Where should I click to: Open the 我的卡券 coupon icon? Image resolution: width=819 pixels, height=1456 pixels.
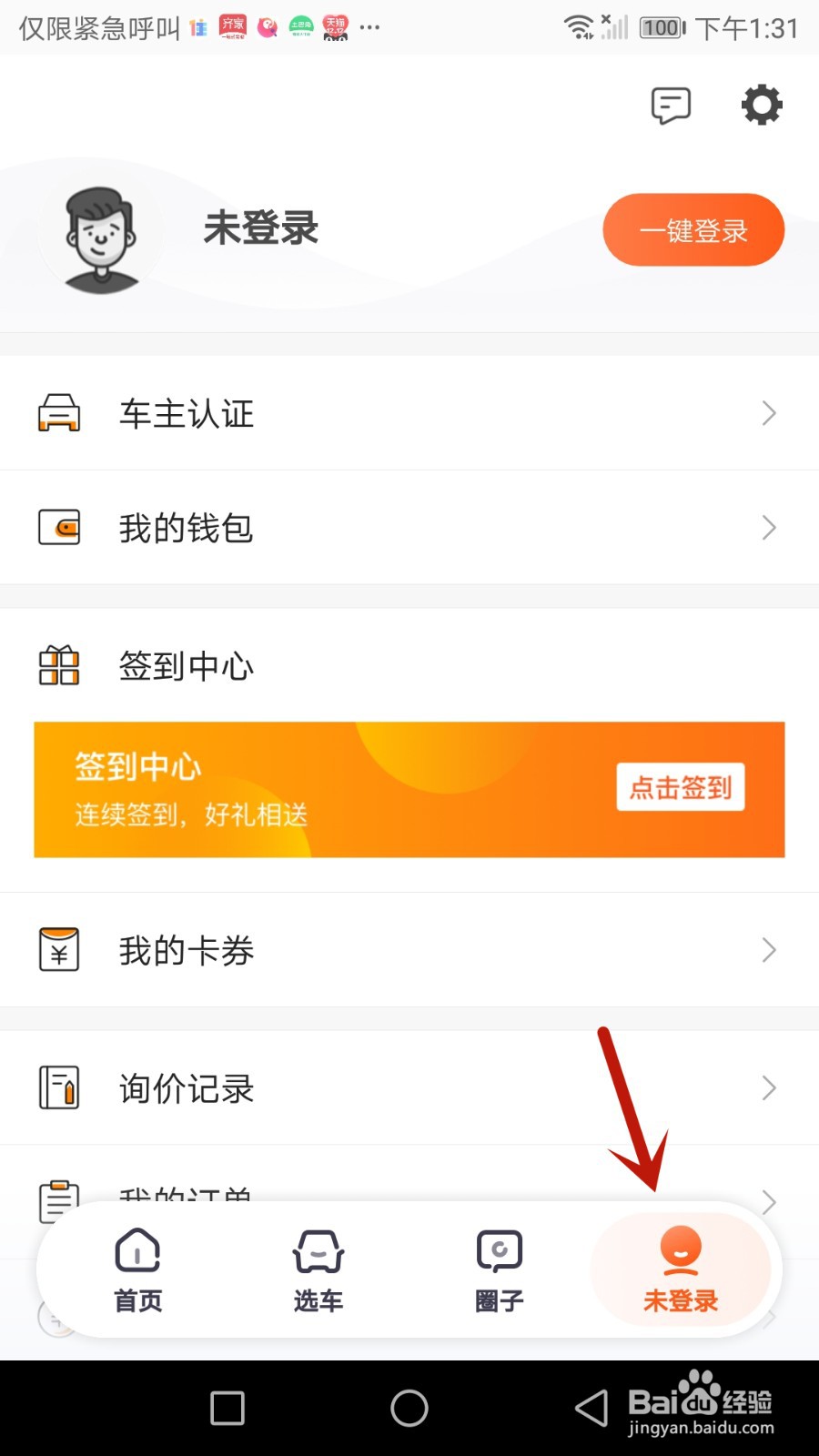[x=59, y=949]
